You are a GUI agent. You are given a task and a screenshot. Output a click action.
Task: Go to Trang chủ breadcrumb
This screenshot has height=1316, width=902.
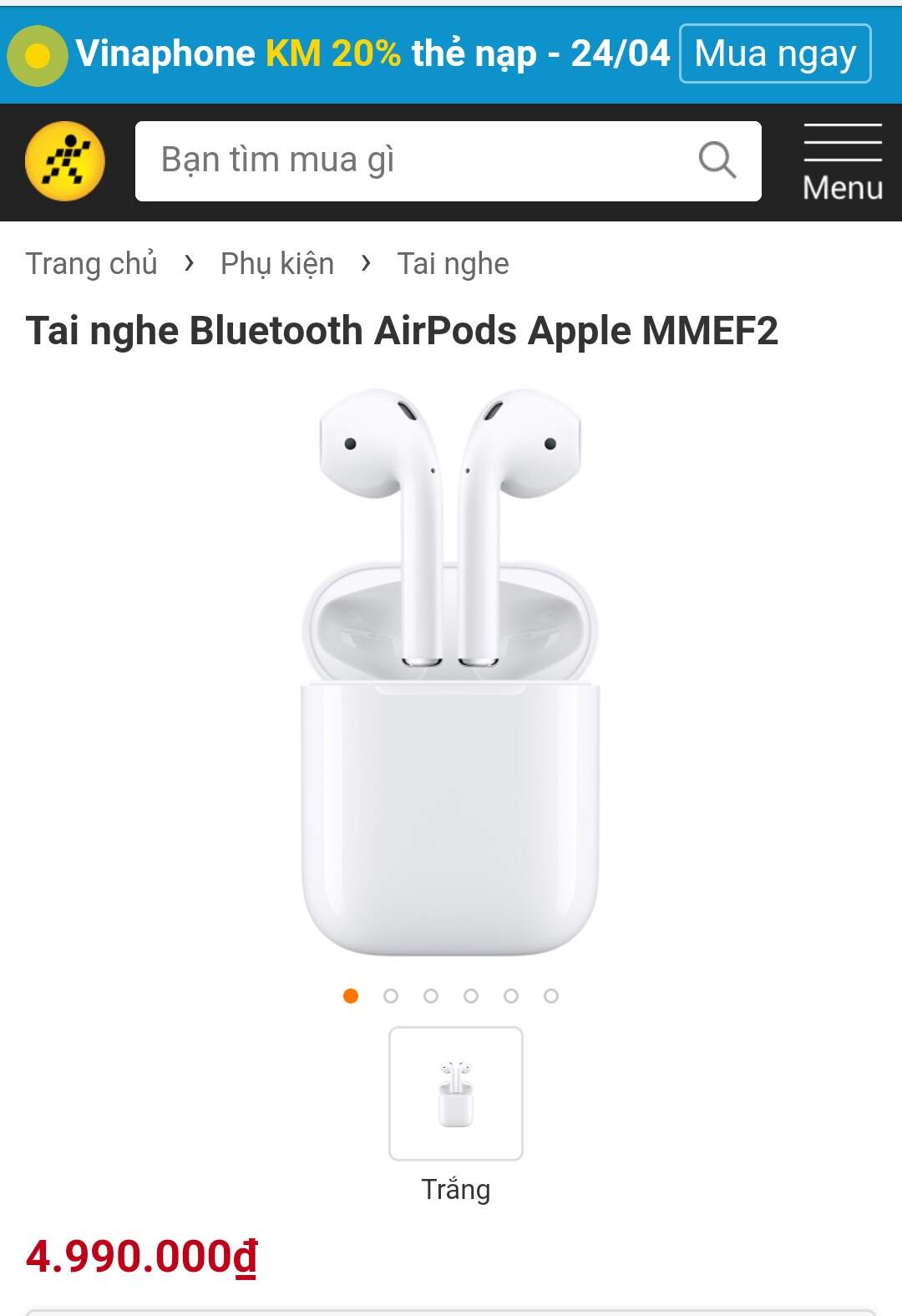(x=92, y=264)
